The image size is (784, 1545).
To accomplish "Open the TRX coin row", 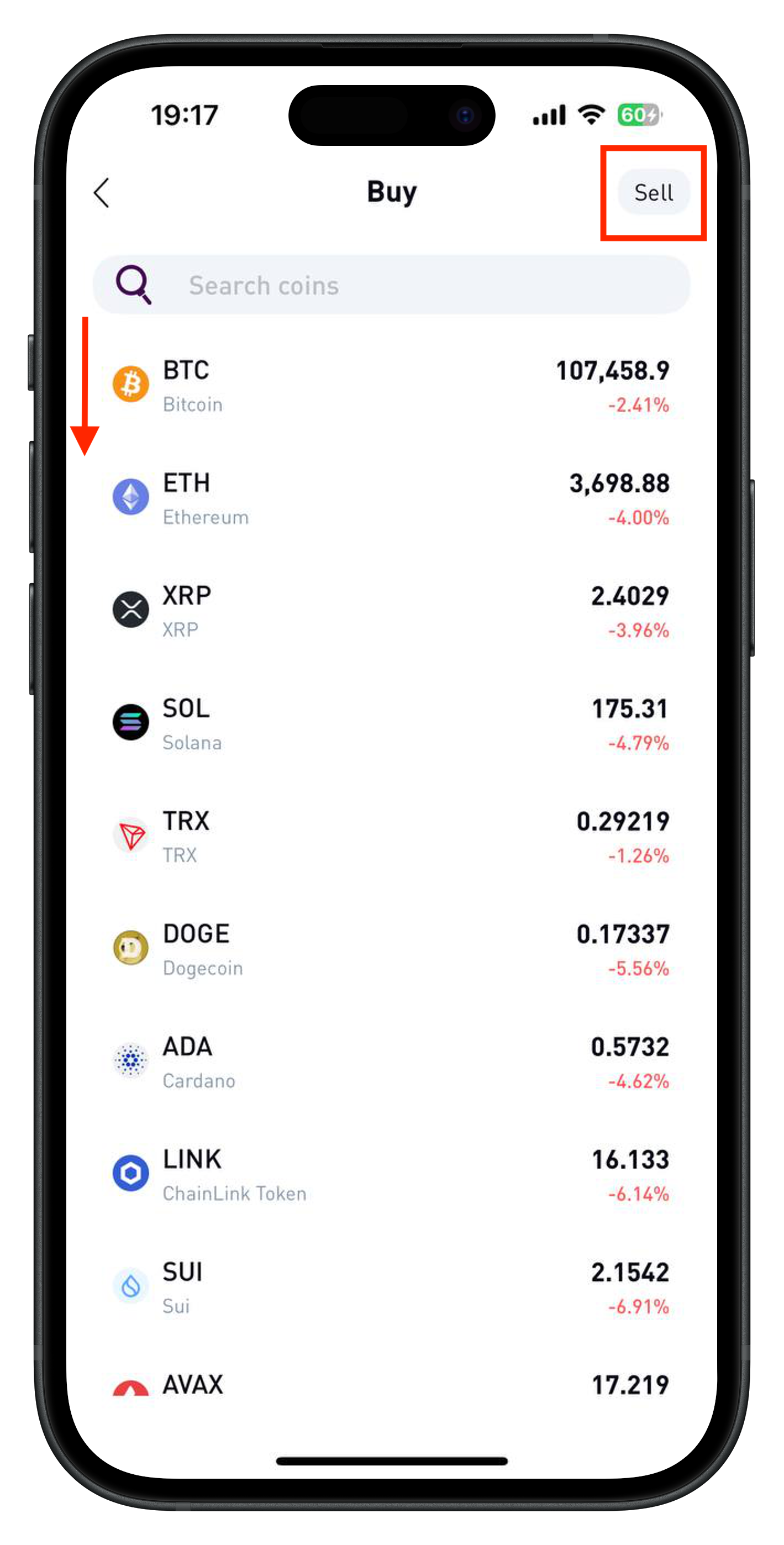I will 391,837.
